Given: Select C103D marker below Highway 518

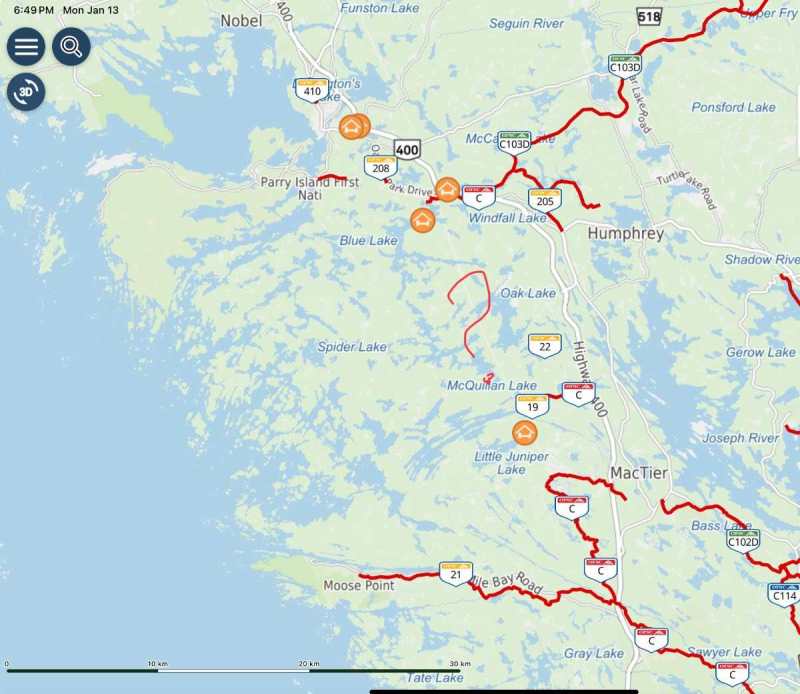Looking at the screenshot, I should pos(626,66).
